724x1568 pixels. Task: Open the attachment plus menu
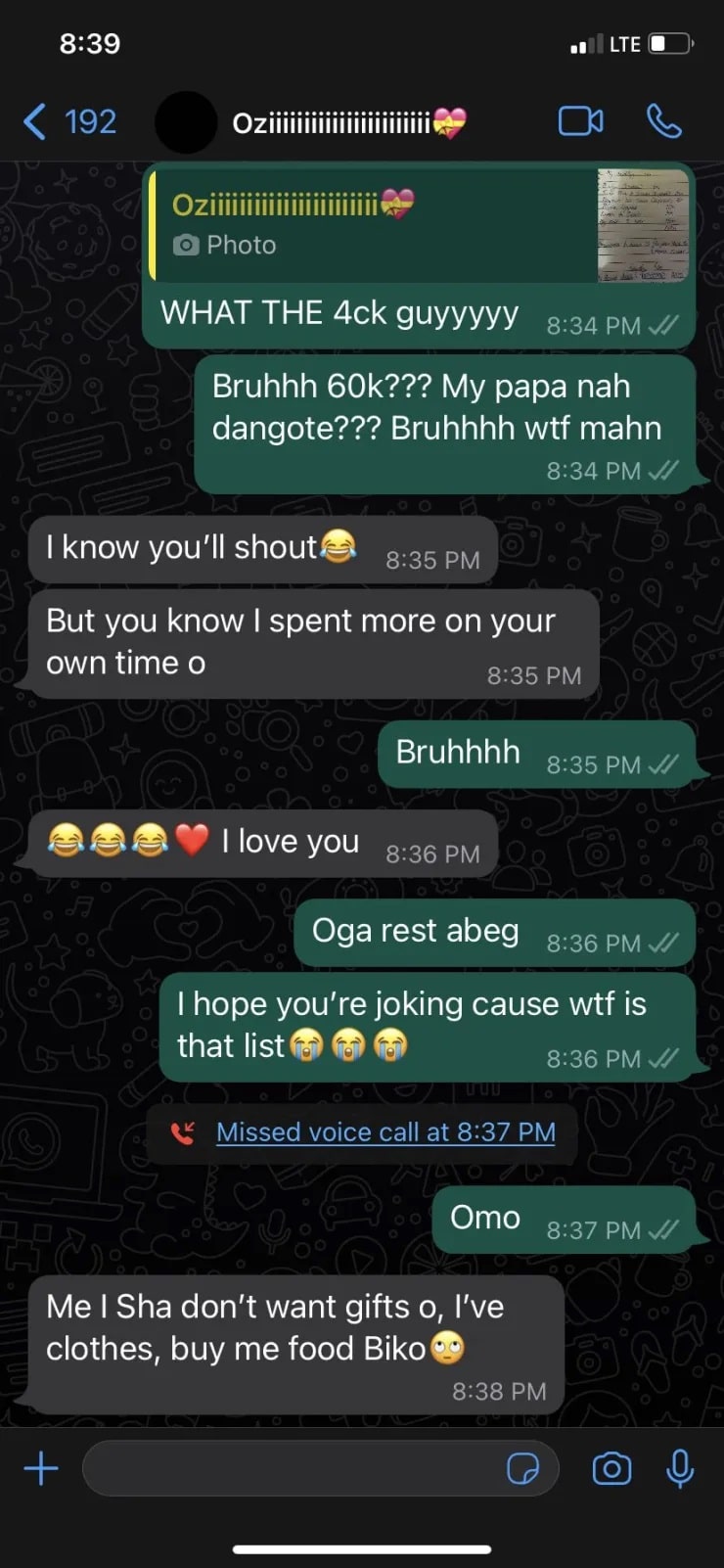[x=41, y=1468]
